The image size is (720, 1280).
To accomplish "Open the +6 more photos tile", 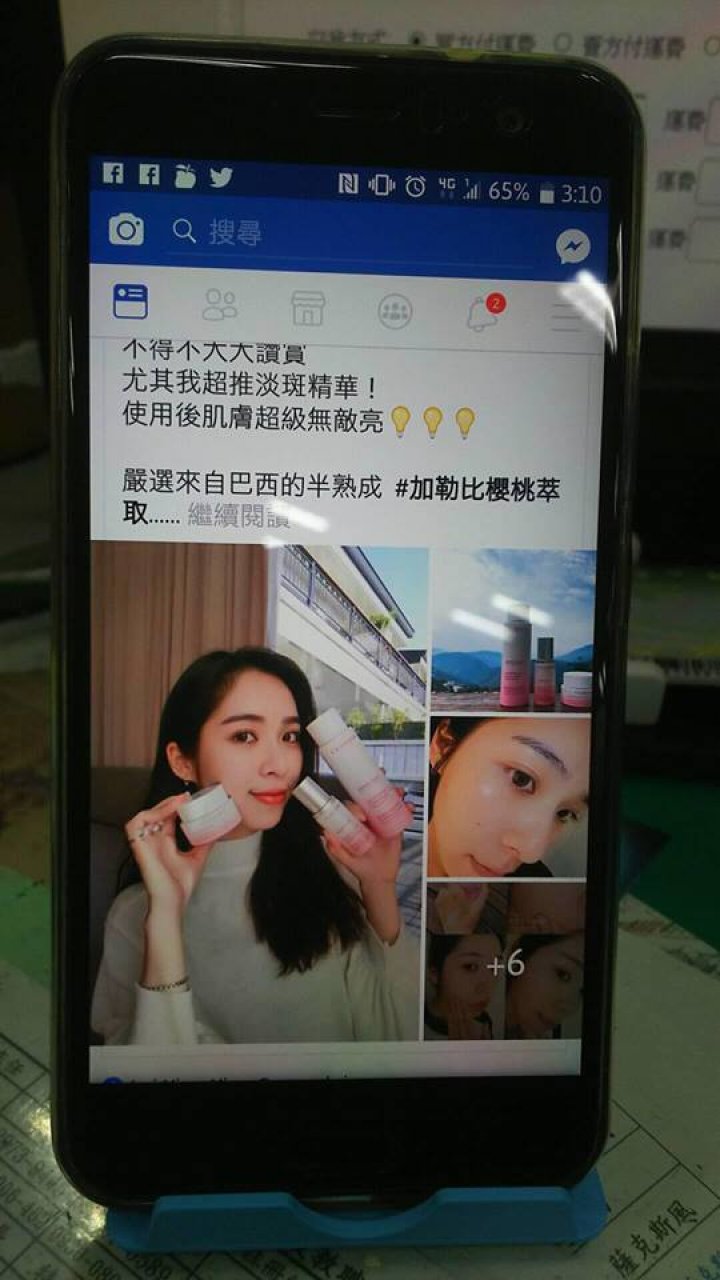I will pyautogui.click(x=505, y=963).
